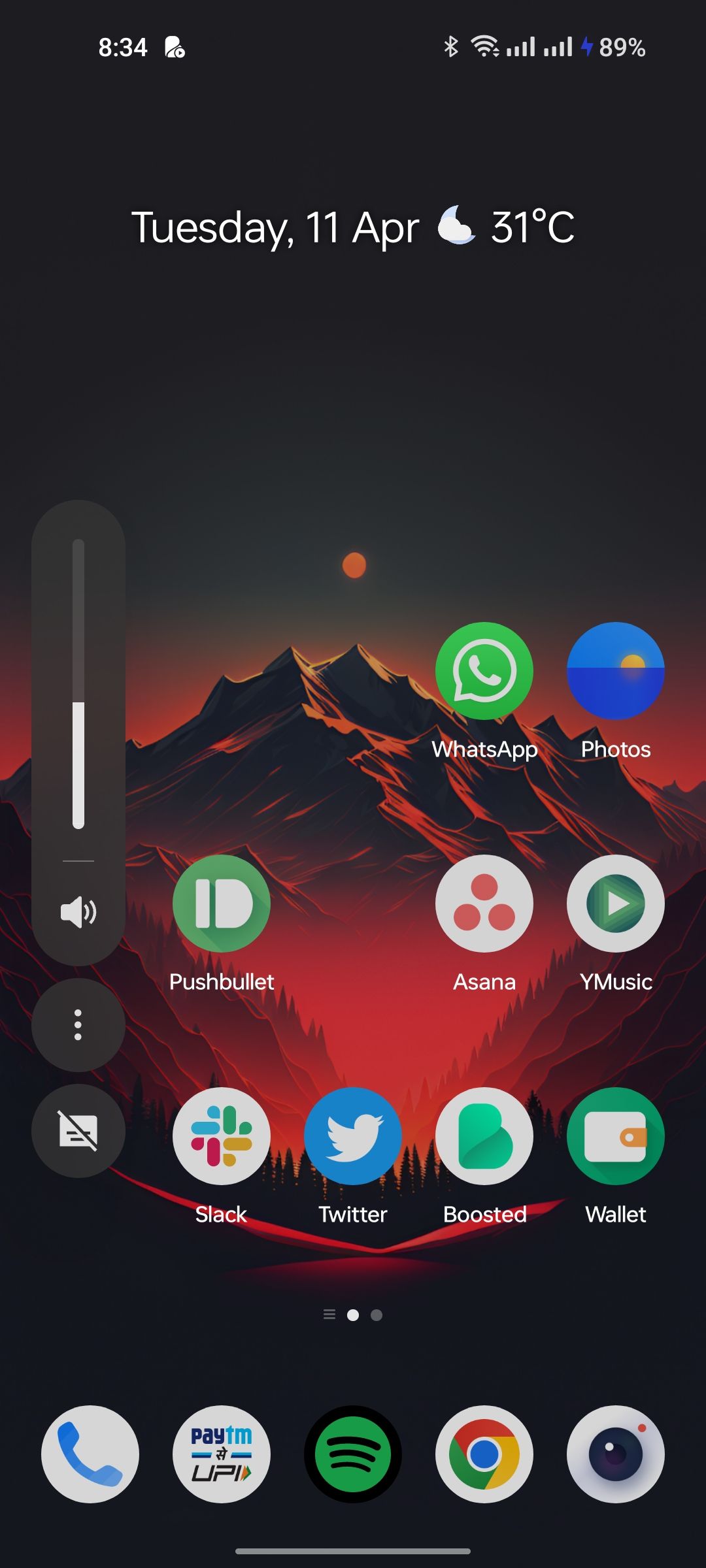
Task: Tap the volume slider to change level
Action: (x=78, y=683)
